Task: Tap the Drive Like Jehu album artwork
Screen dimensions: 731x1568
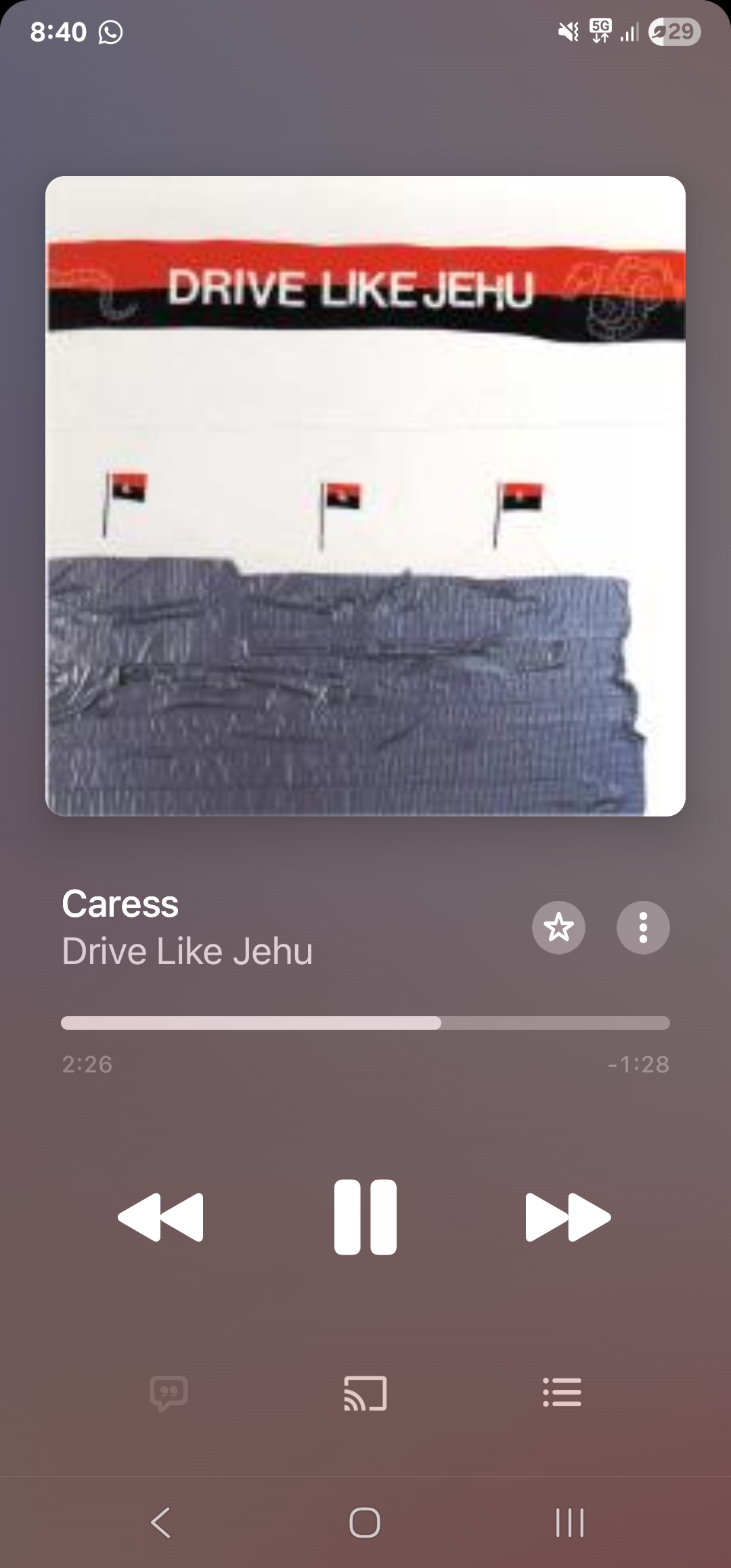Action: [x=365, y=496]
